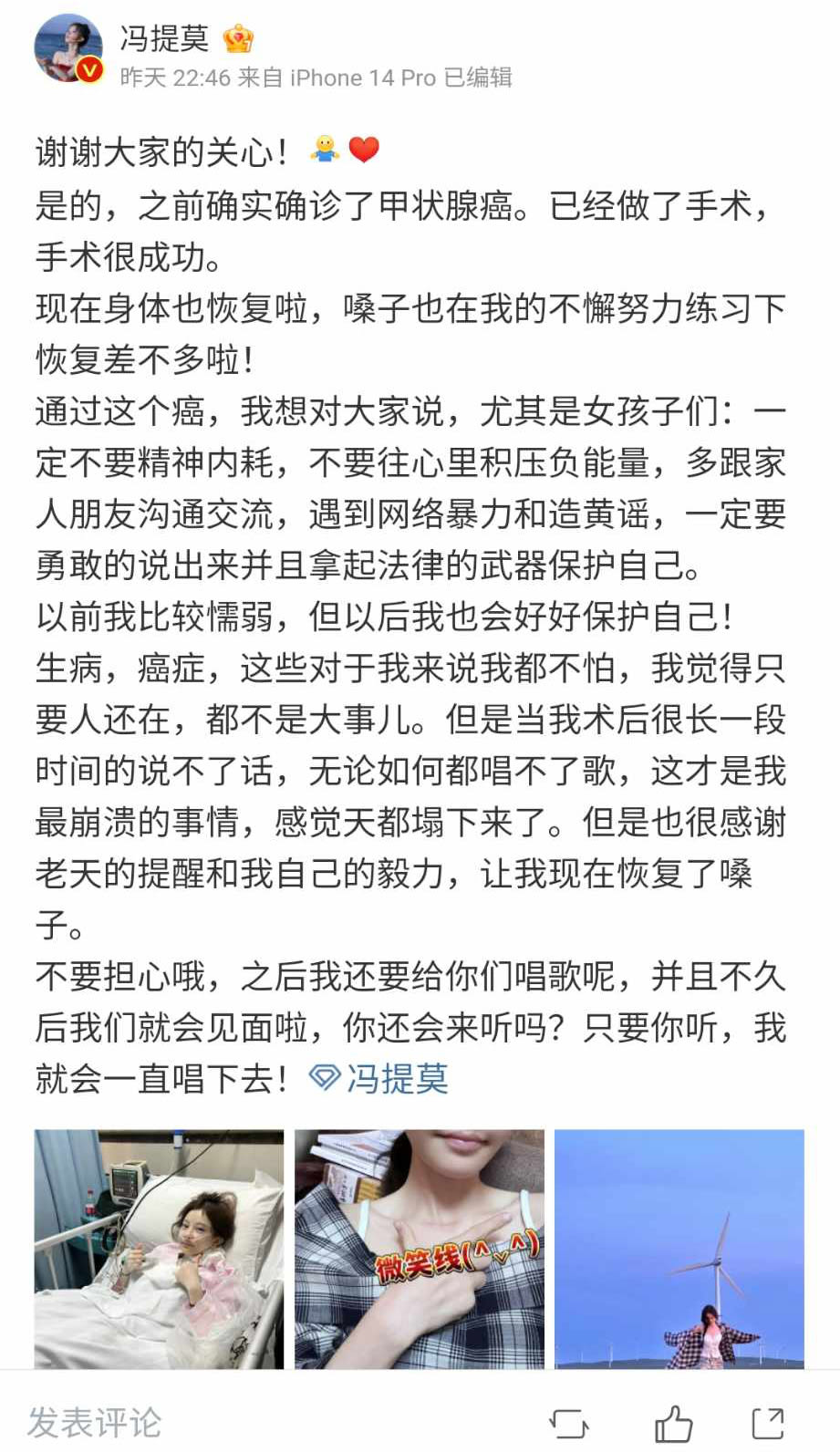The image size is (840, 1452).
Task: View the hospital bed photo
Action: pyautogui.click(x=159, y=1249)
